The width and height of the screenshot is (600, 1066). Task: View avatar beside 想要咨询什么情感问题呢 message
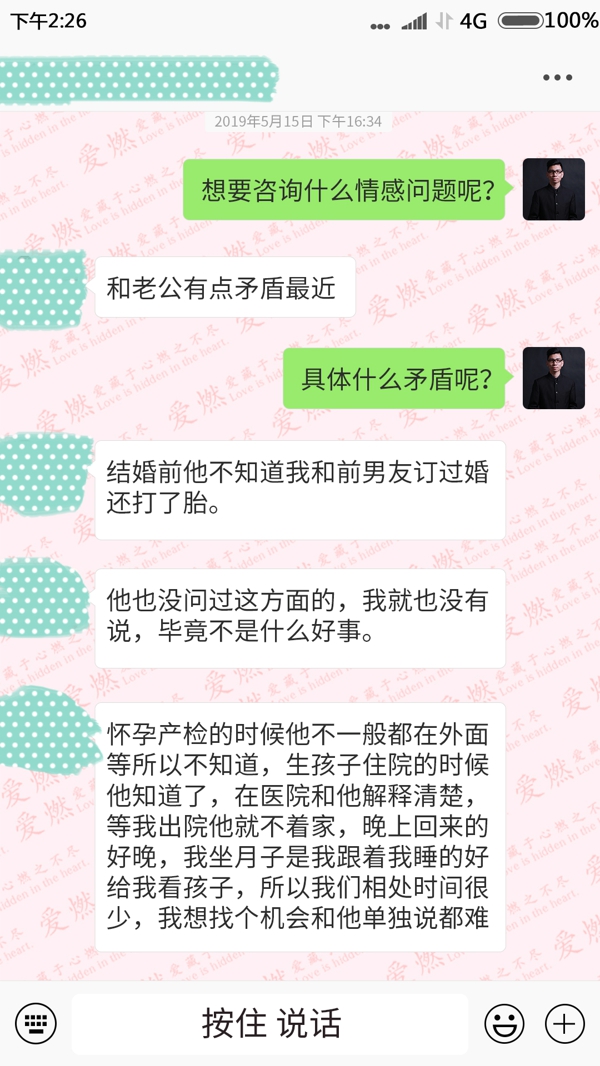click(553, 189)
